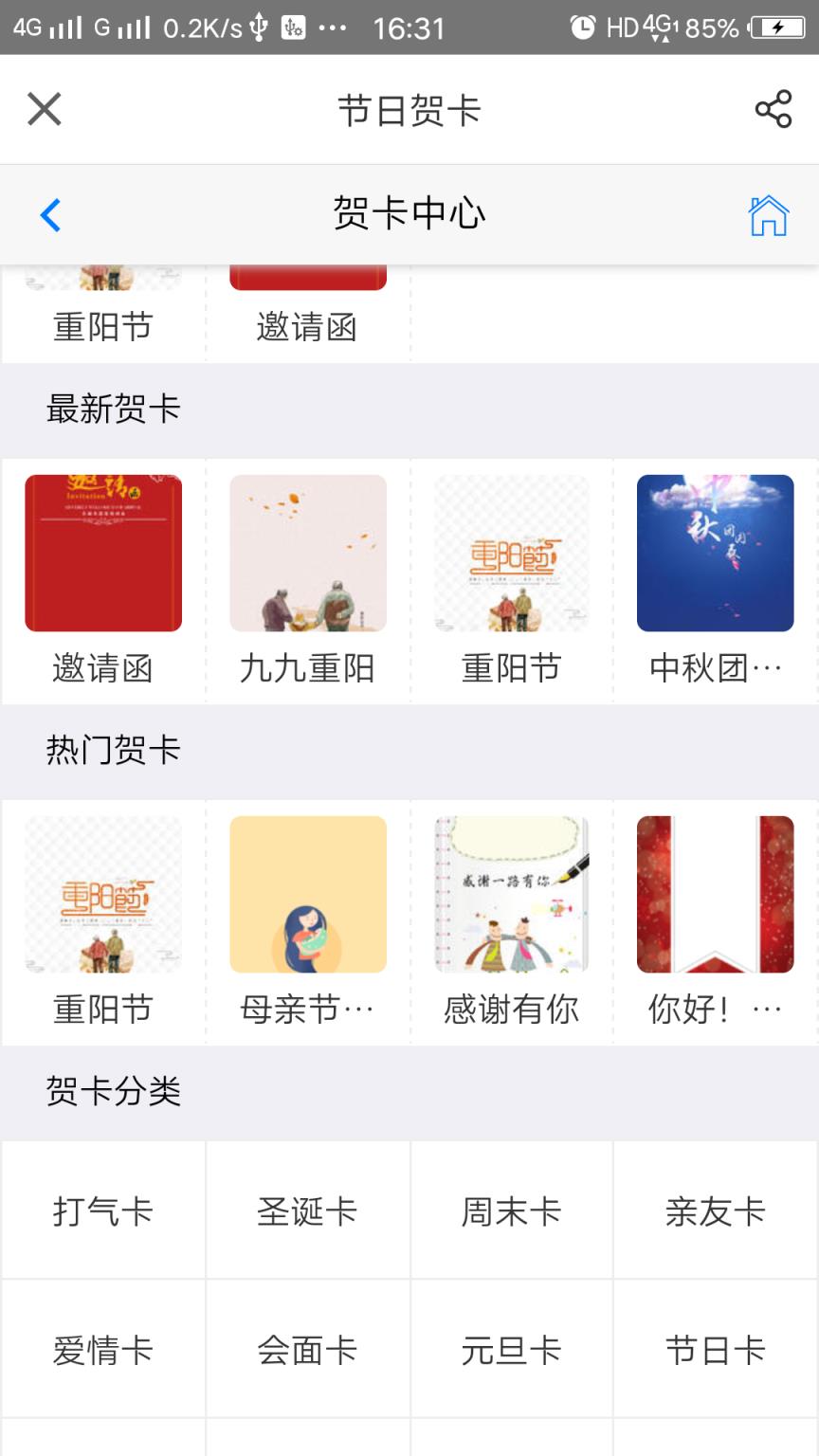This screenshot has height=1456, width=819.
Task: Select the 节日卡 category
Action: pyautogui.click(x=716, y=1348)
